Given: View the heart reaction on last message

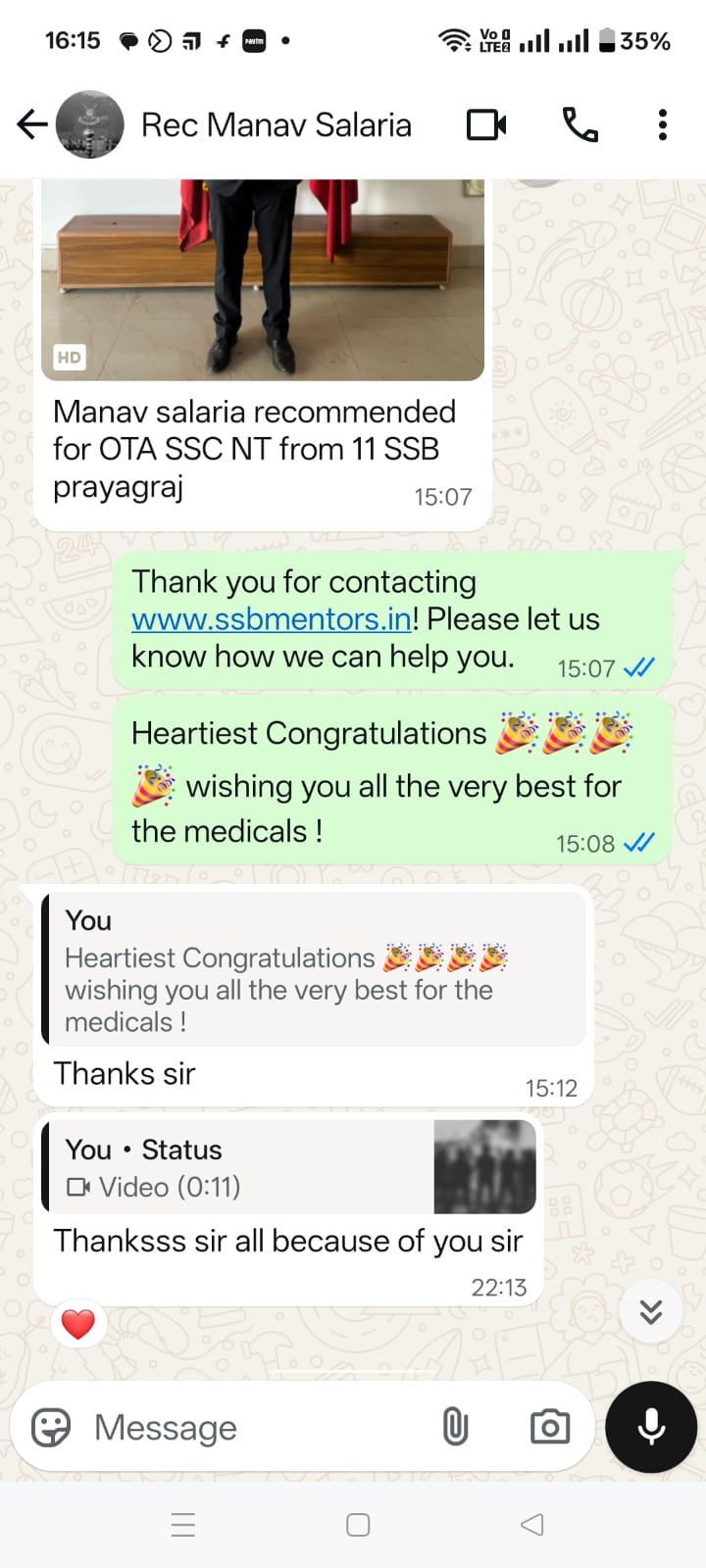Looking at the screenshot, I should coord(78,1324).
